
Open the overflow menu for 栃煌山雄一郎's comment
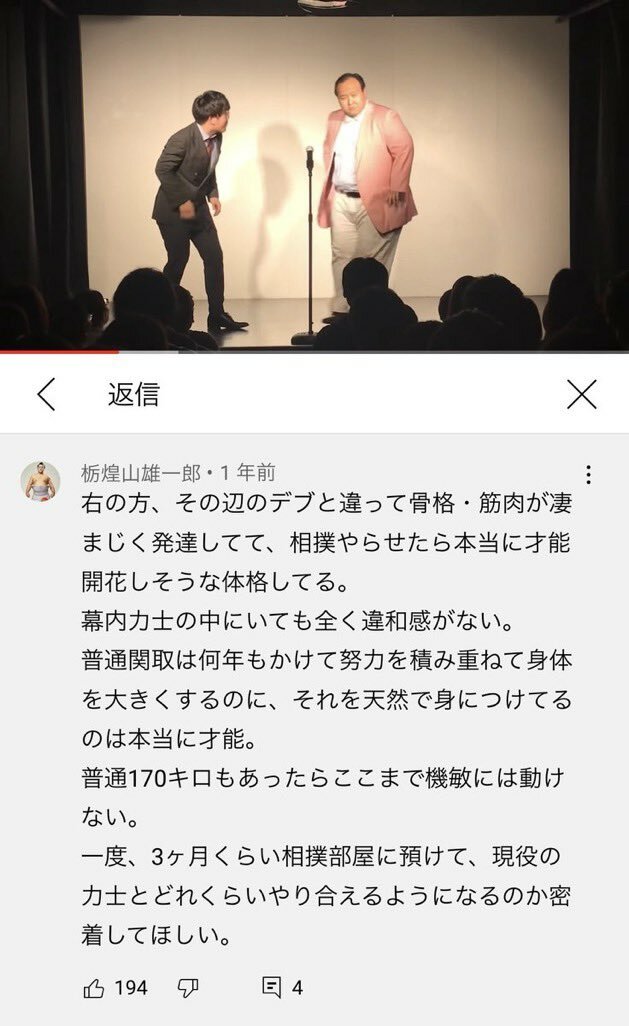[x=589, y=475]
